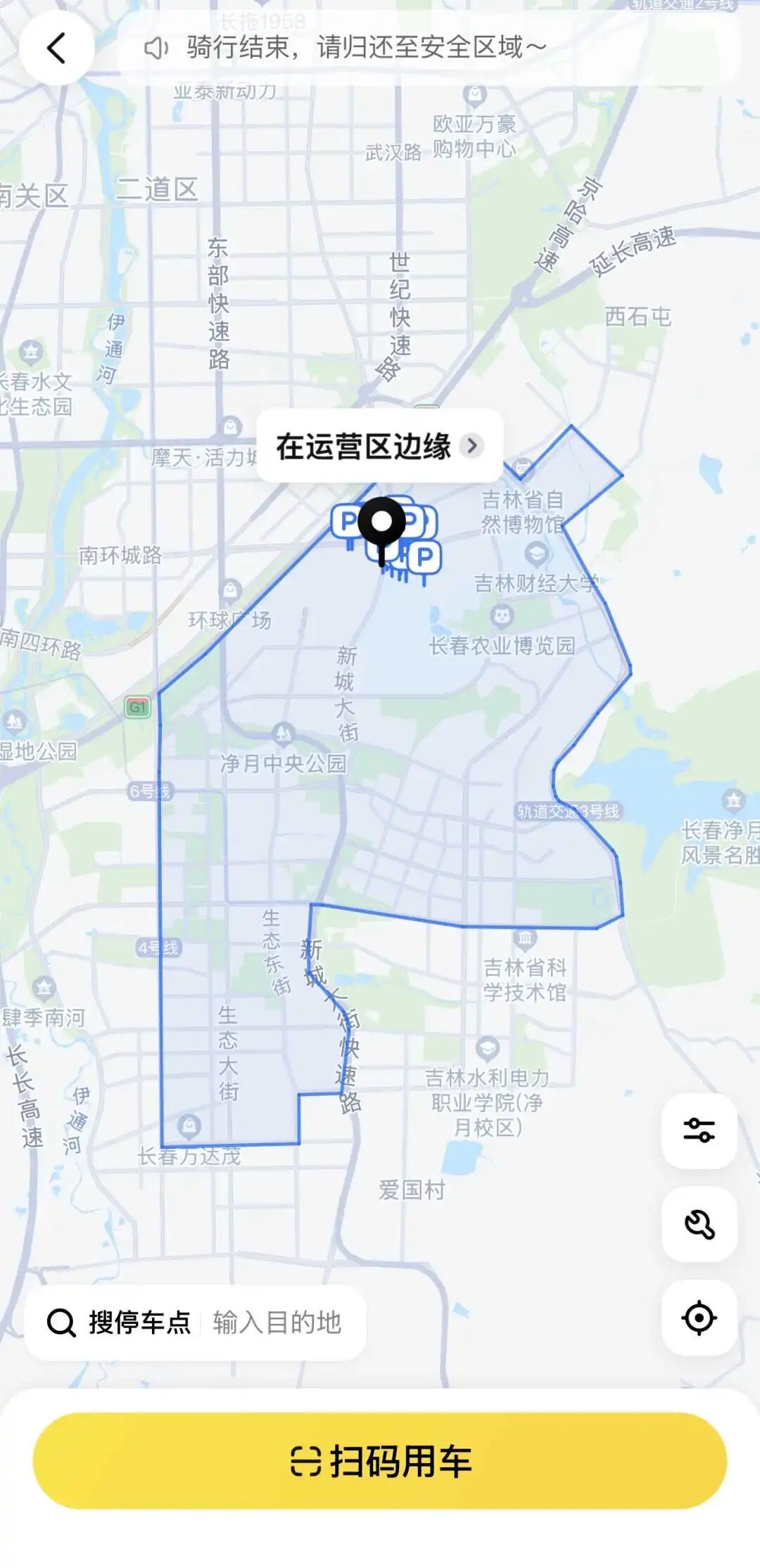Image resolution: width=760 pixels, height=1568 pixels.
Task: Tap 扫码用车 to scan and ride
Action: coord(380,1461)
